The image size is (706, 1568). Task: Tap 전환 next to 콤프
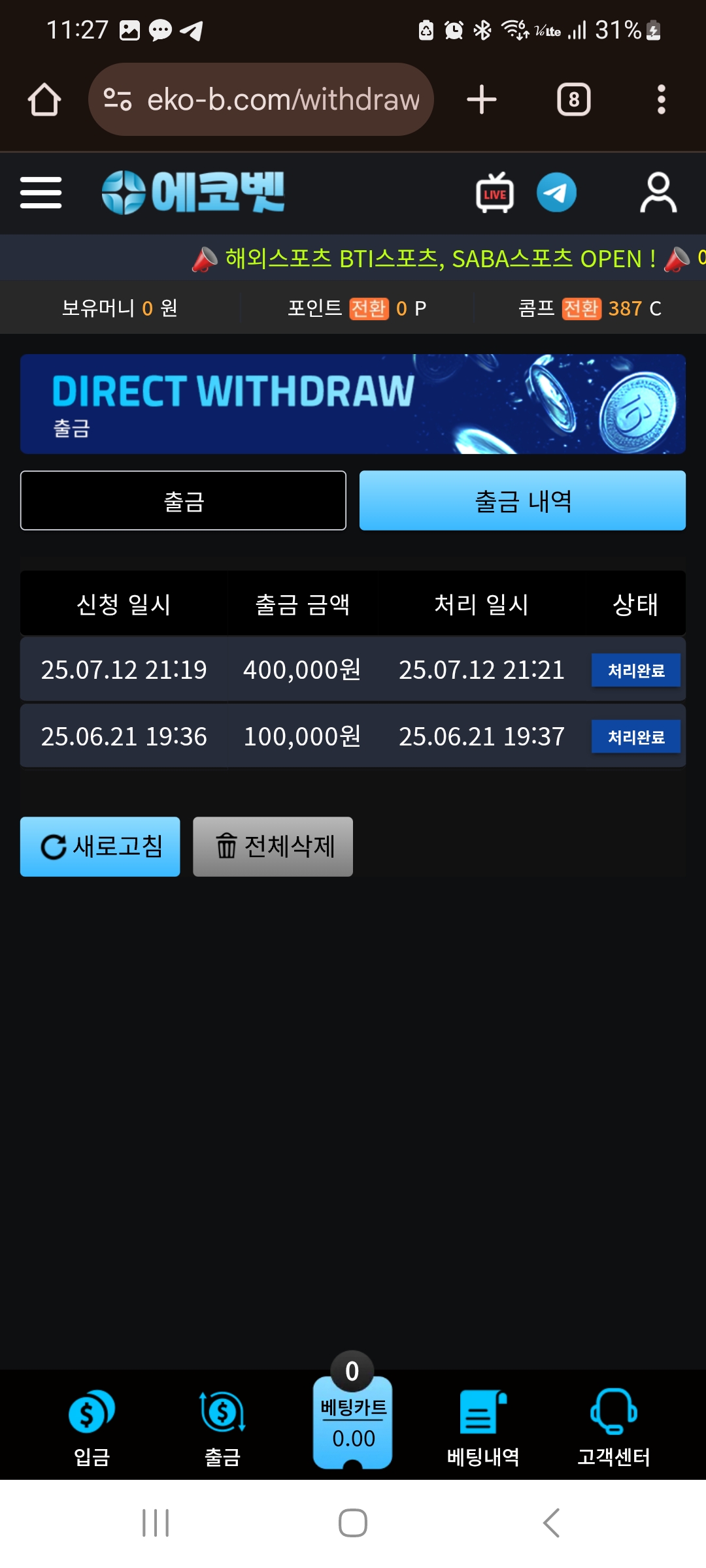[x=581, y=308]
